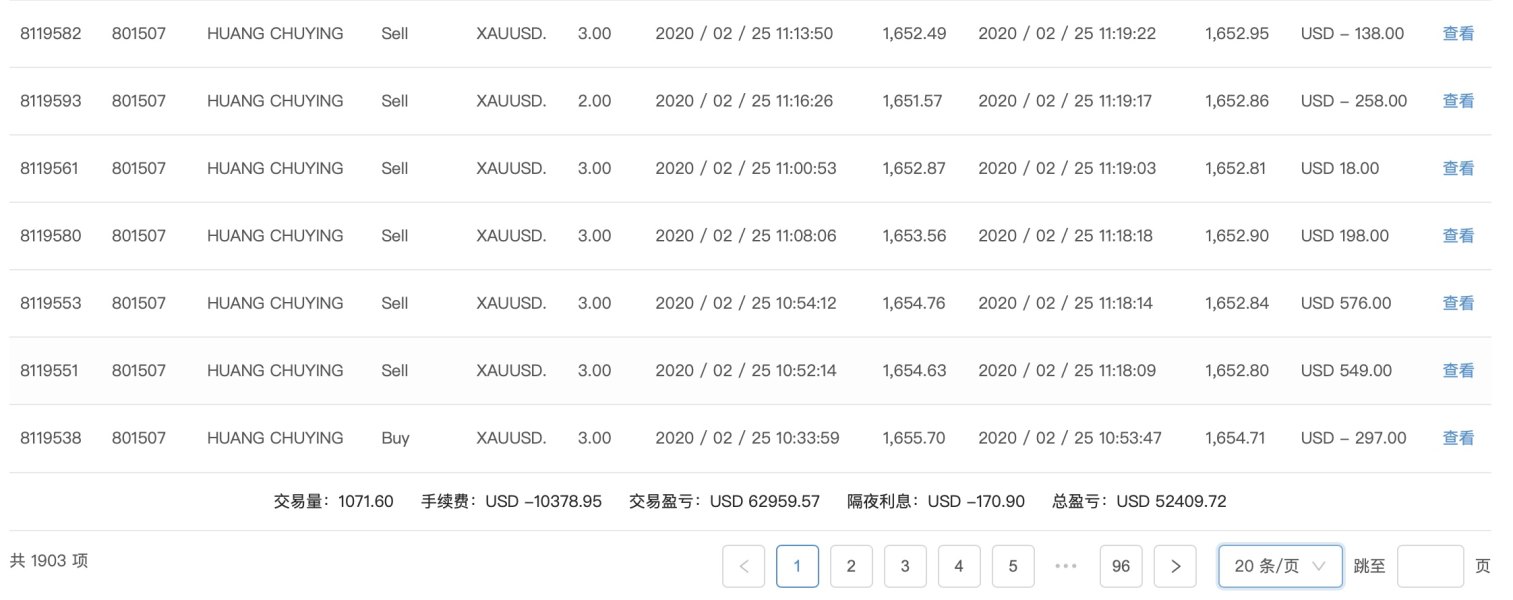Skip ahead with the pagination ellipsis
The height and width of the screenshot is (600, 1513).
pyautogui.click(x=1066, y=566)
